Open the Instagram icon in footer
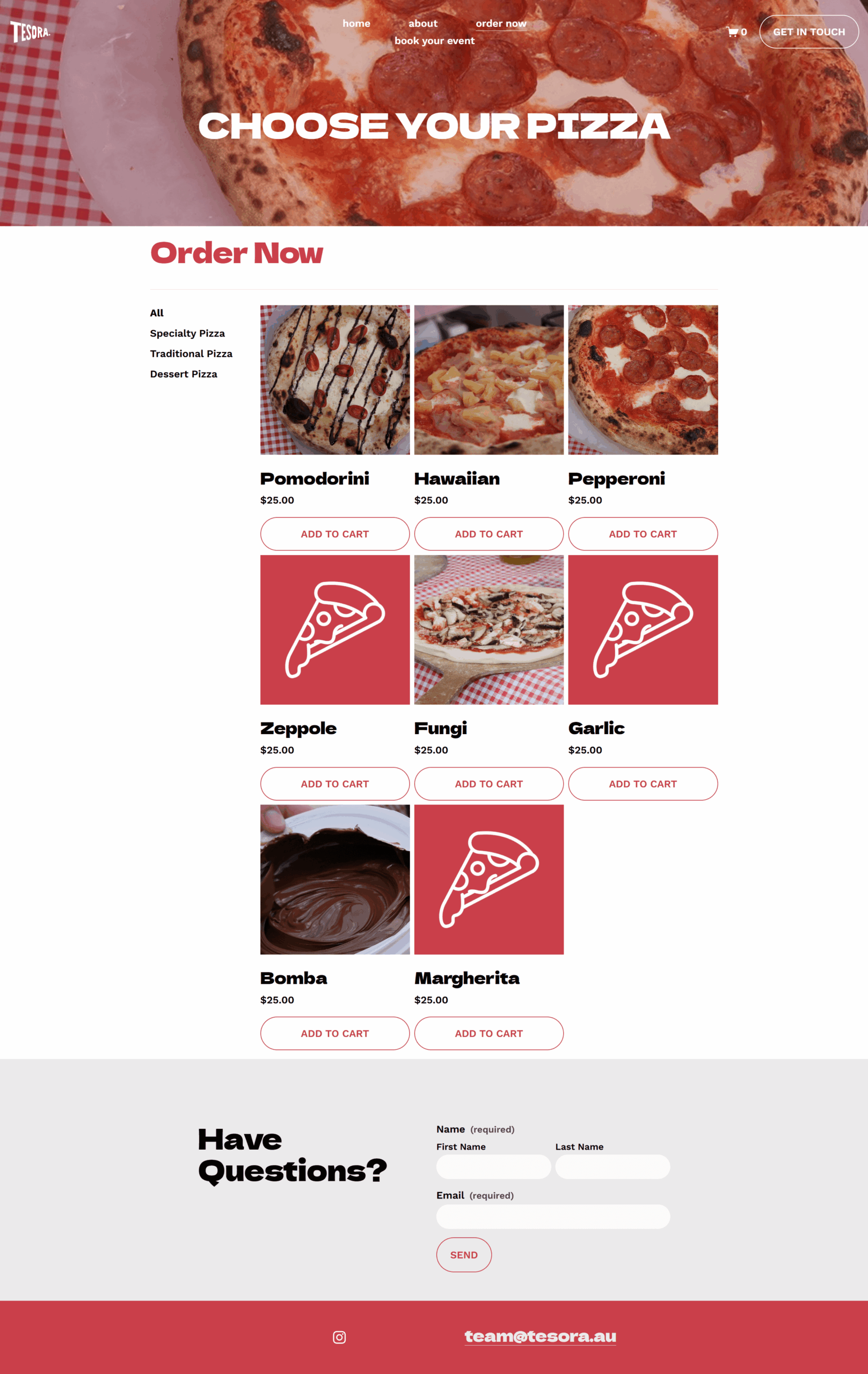This screenshot has height=1374, width=868. [339, 1337]
